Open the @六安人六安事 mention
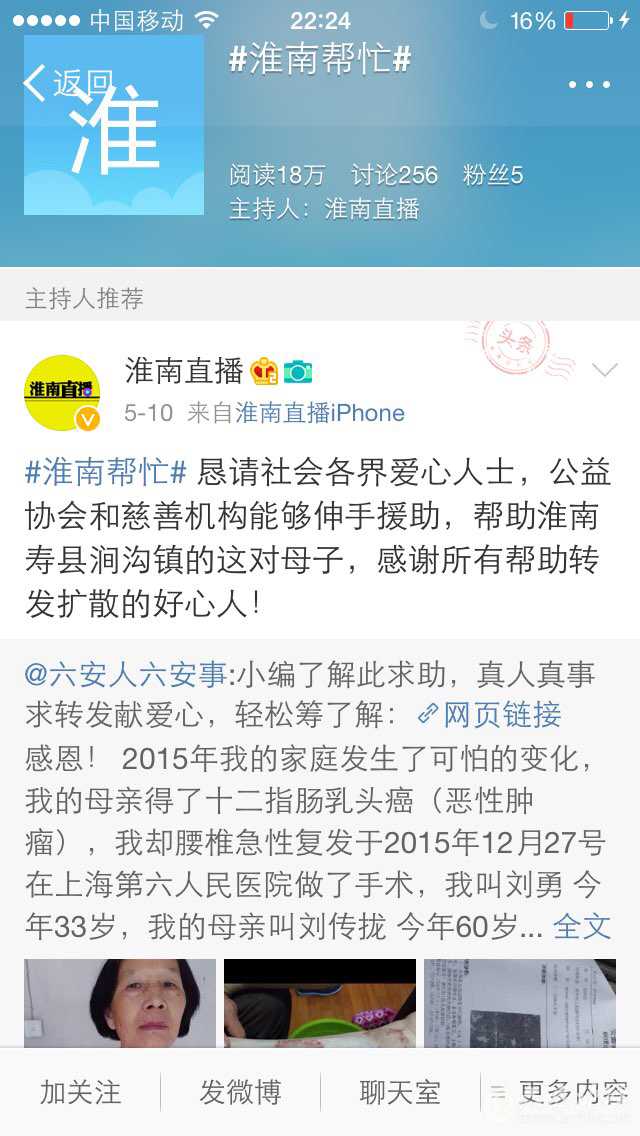Screen dimensions: 640x1136 (x=126, y=675)
